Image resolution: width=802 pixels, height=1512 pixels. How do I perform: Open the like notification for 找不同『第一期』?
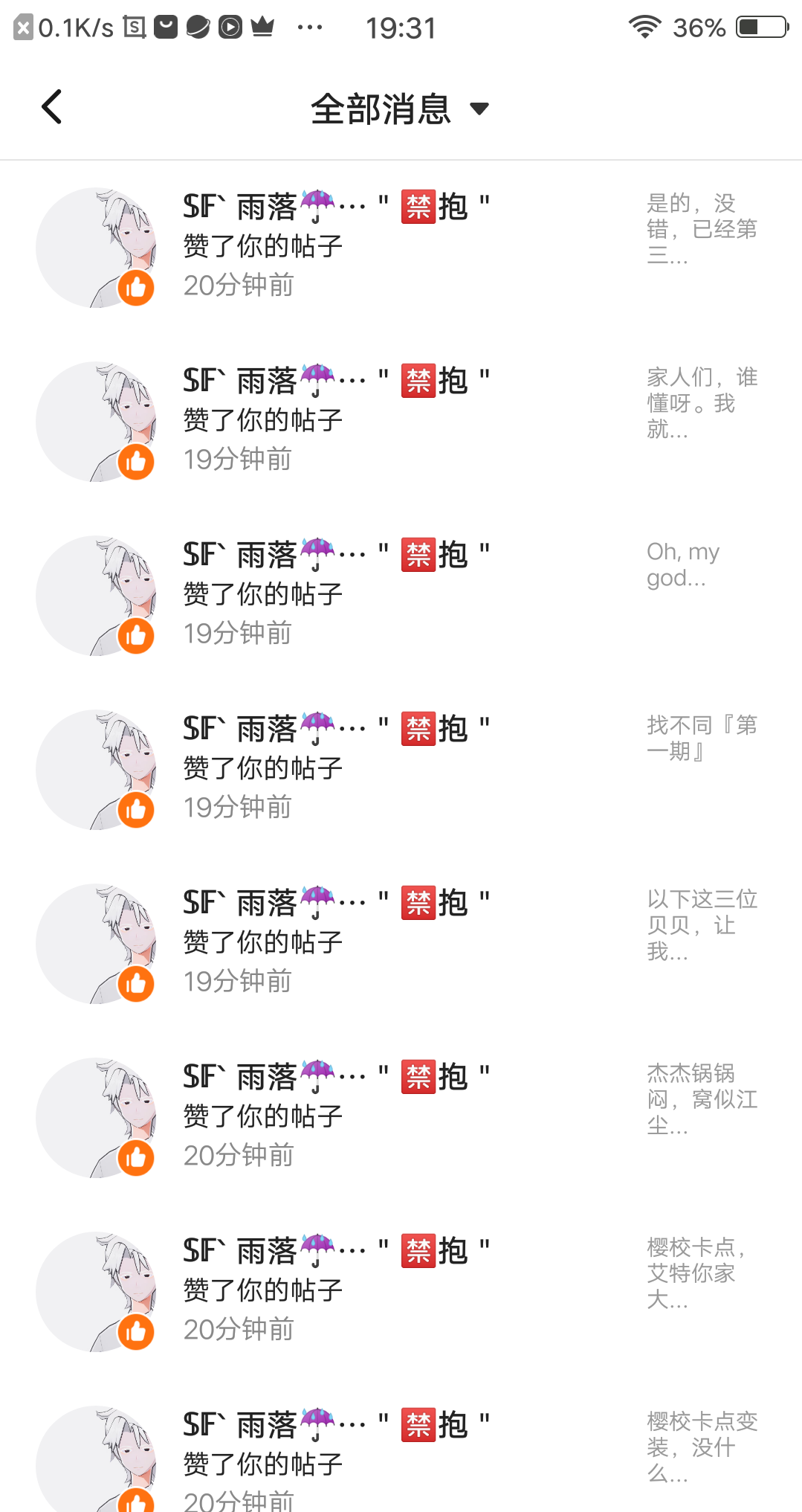(x=401, y=768)
